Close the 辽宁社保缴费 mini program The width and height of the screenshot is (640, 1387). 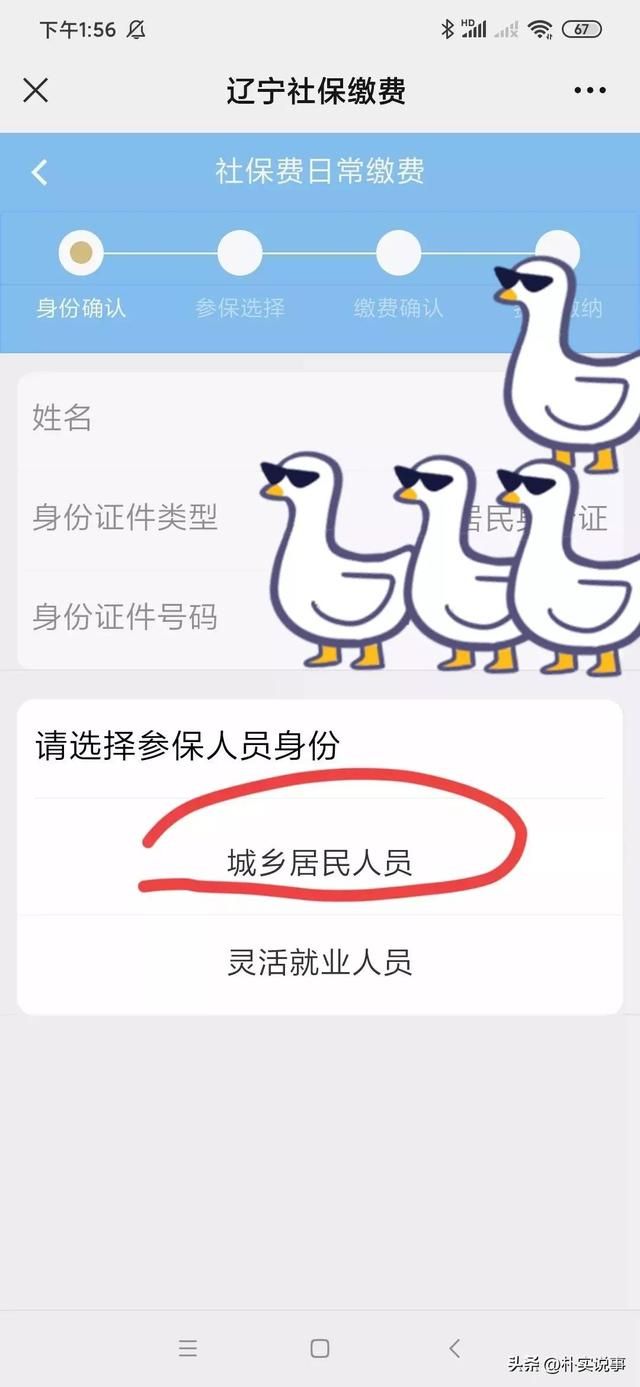35,91
